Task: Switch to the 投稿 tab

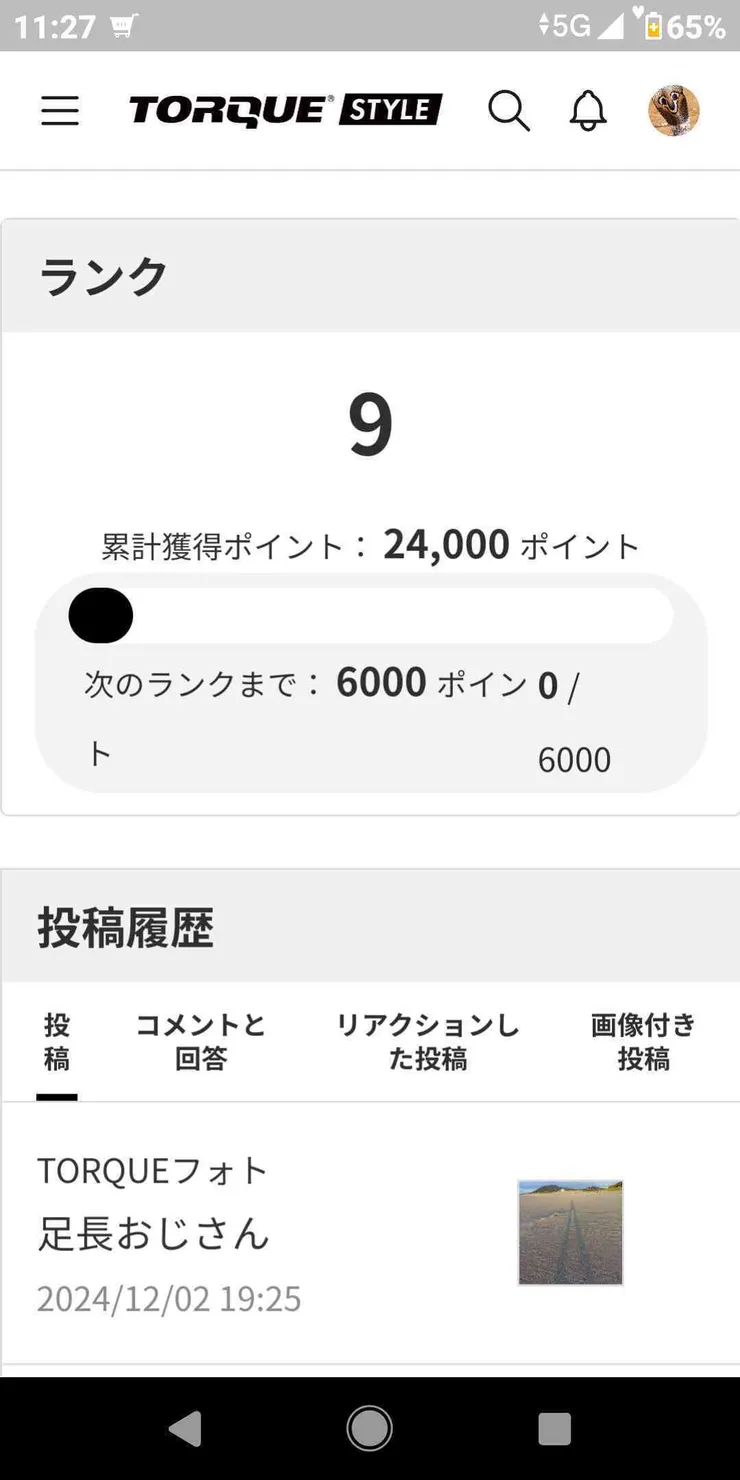Action: tap(56, 1042)
